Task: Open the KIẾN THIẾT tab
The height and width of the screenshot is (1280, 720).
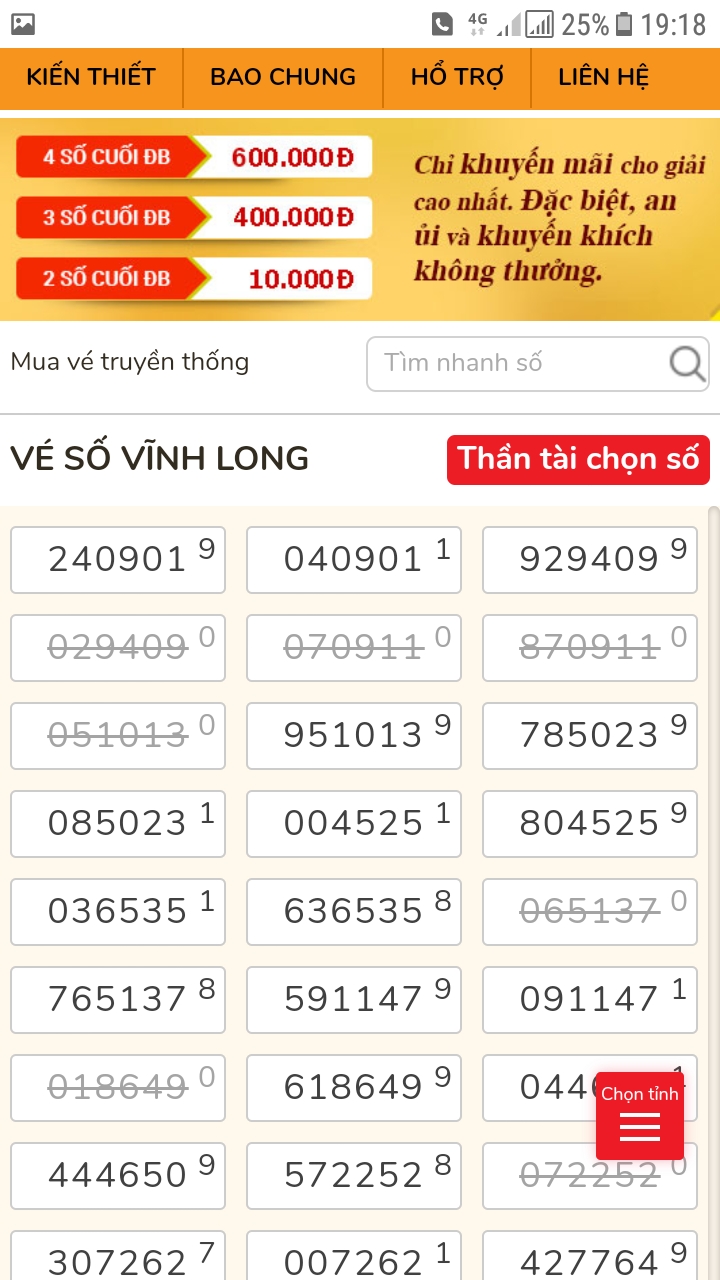Action: pos(91,77)
